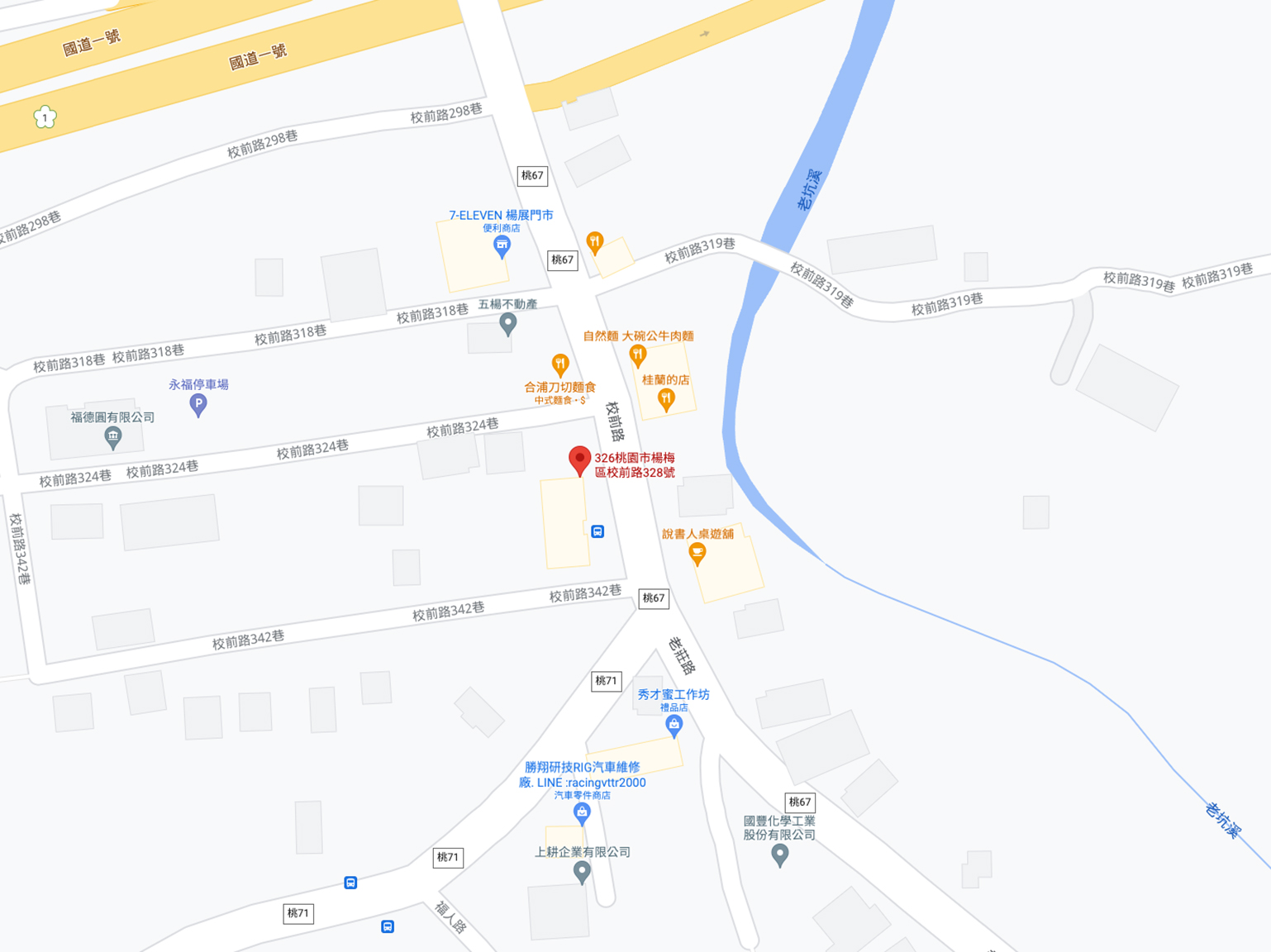The image size is (1271, 952).
Task: Tap the red pin at 校前路328號
Action: (579, 459)
